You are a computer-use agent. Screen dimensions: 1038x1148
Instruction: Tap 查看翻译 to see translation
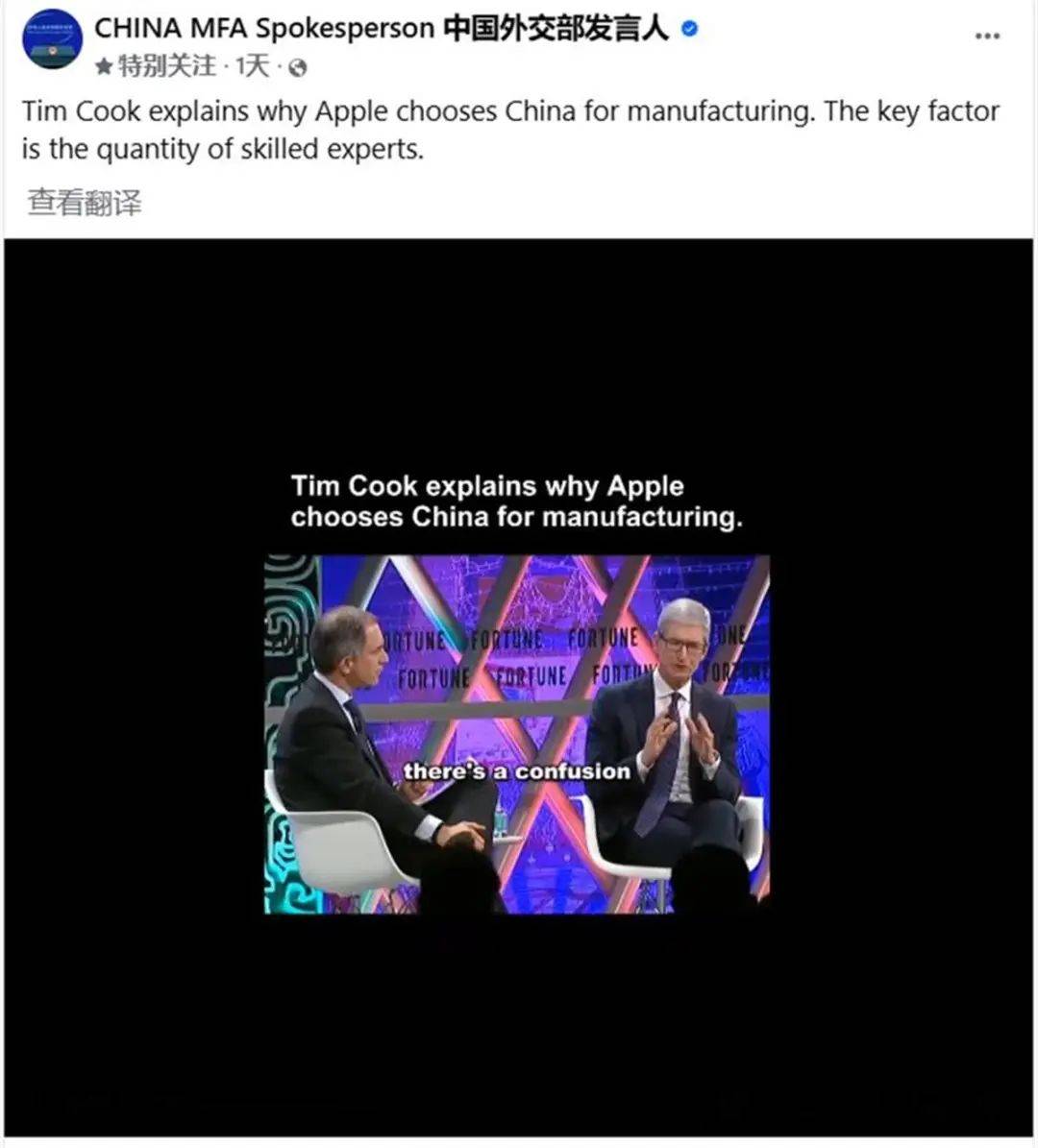coord(85,203)
